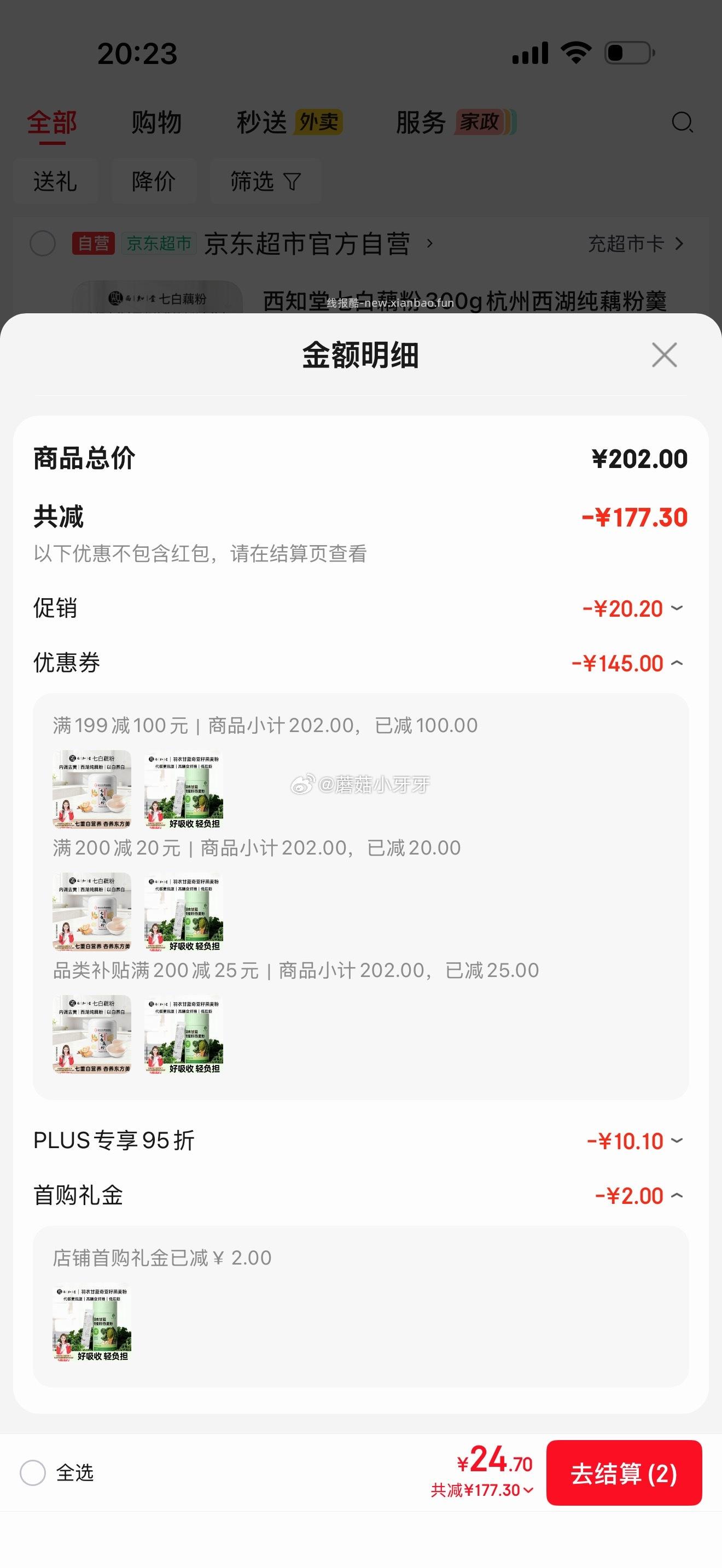Open the filter funnel icon beside 筛选
This screenshot has width=722, height=1568.
[x=293, y=181]
